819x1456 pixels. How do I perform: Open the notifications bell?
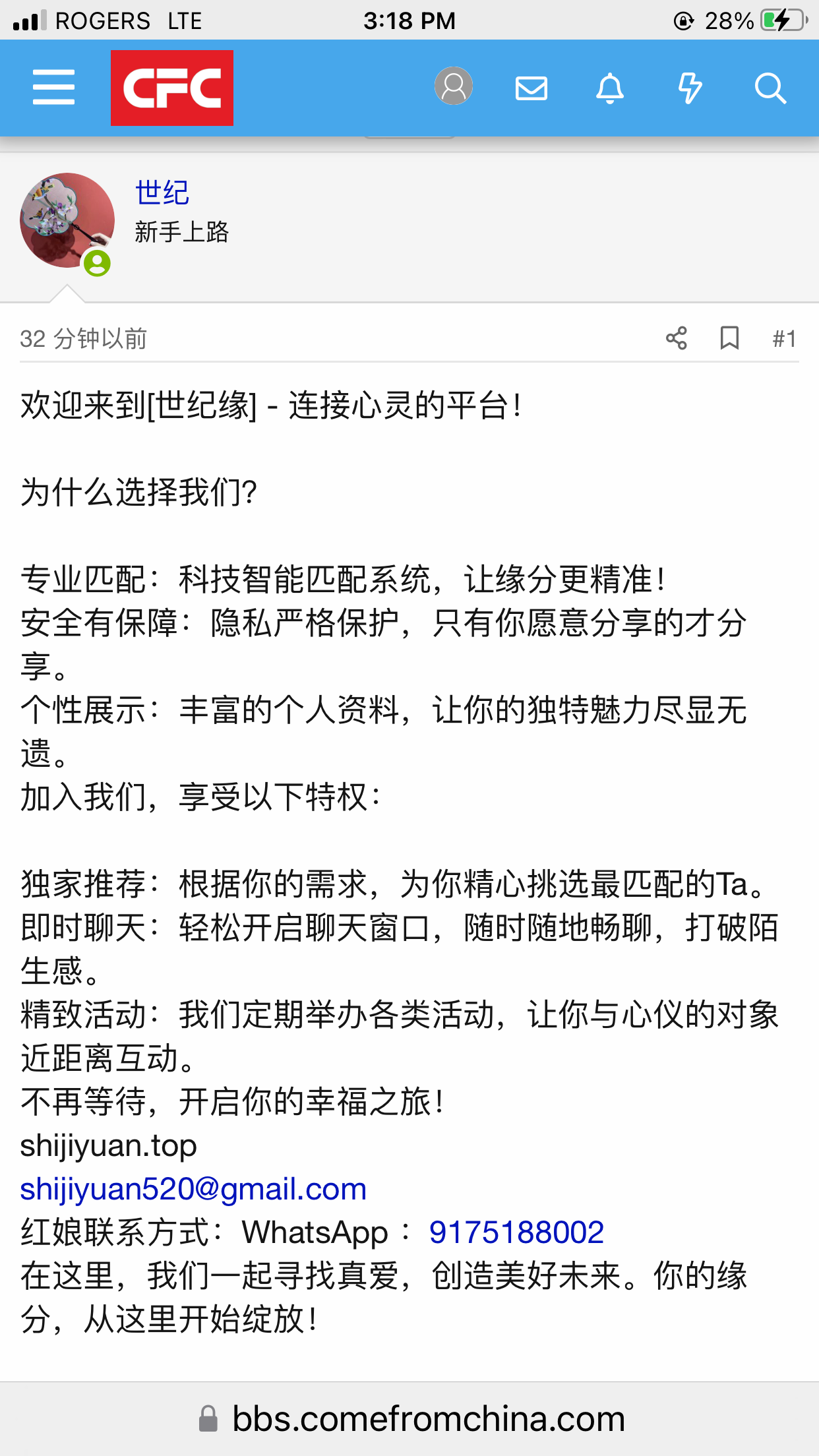click(610, 88)
